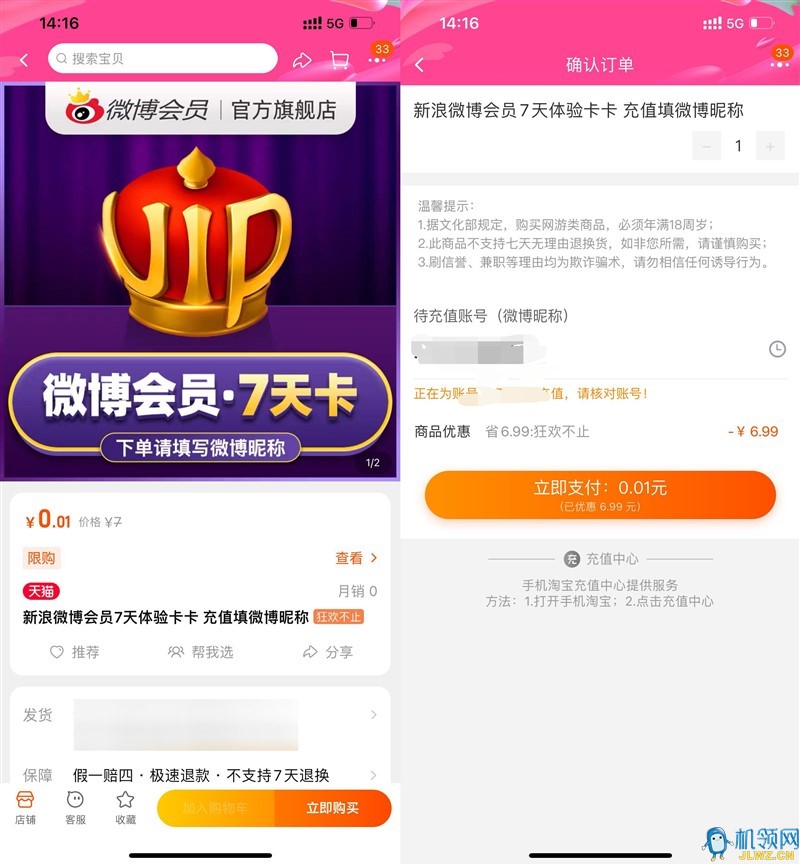Open account history clock icon

tap(777, 349)
